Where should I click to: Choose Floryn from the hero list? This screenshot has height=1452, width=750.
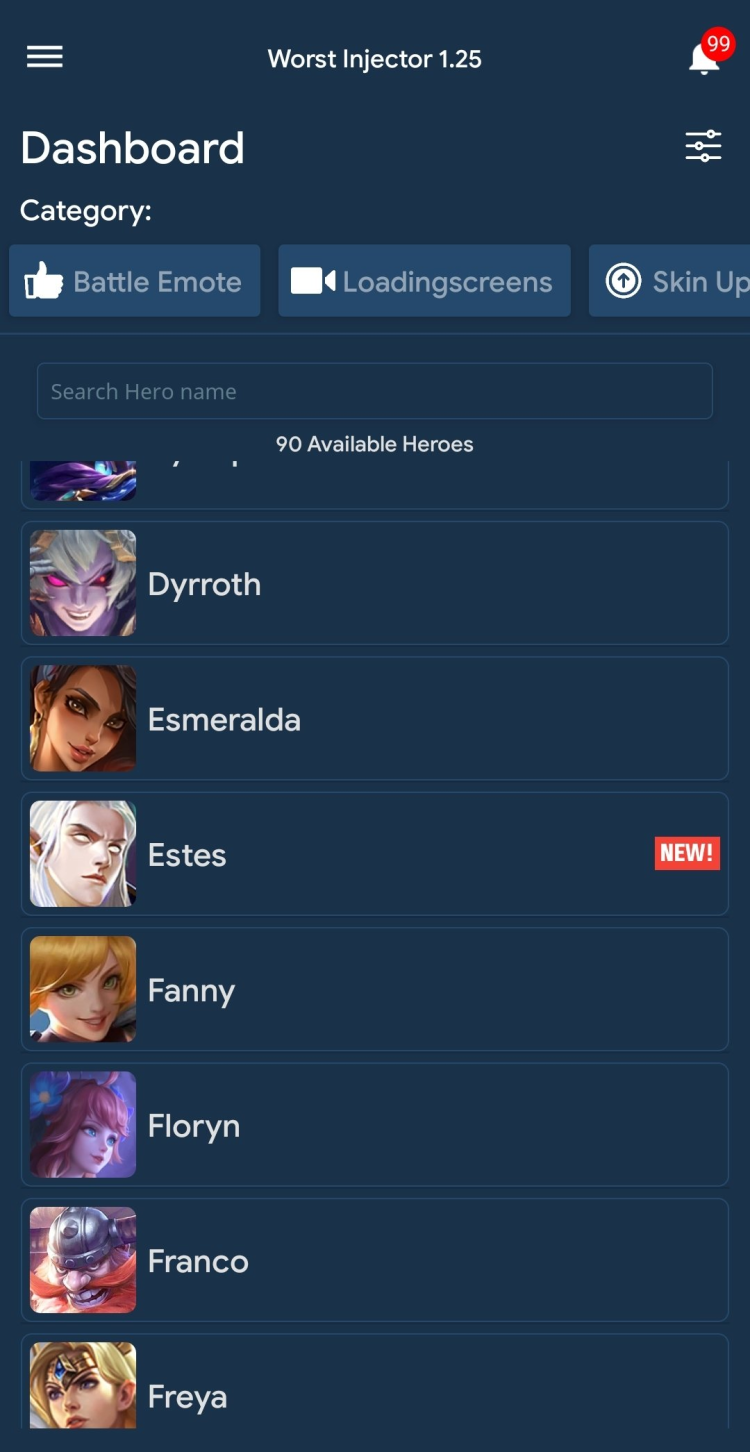coord(374,1125)
